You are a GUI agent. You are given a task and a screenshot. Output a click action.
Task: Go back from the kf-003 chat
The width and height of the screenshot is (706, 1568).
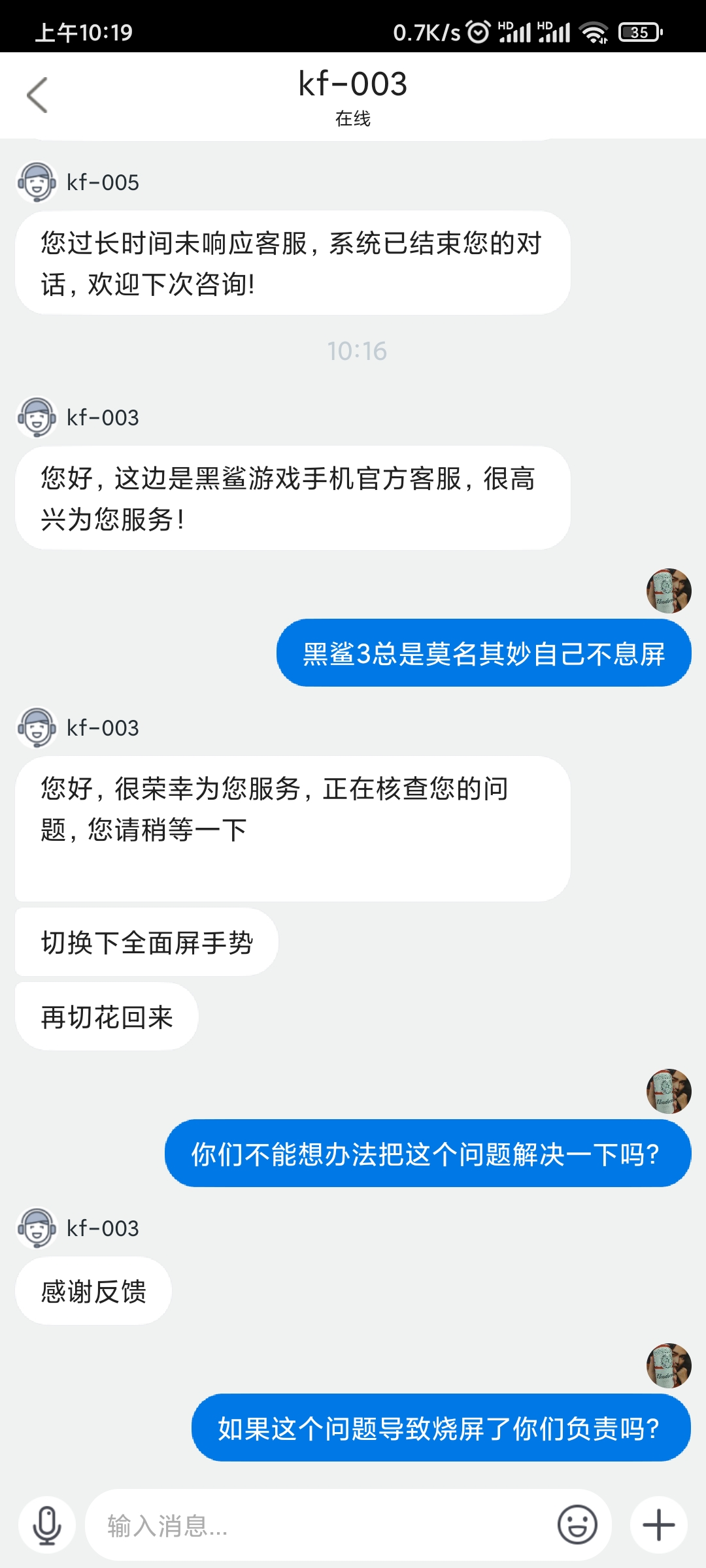click(37, 95)
